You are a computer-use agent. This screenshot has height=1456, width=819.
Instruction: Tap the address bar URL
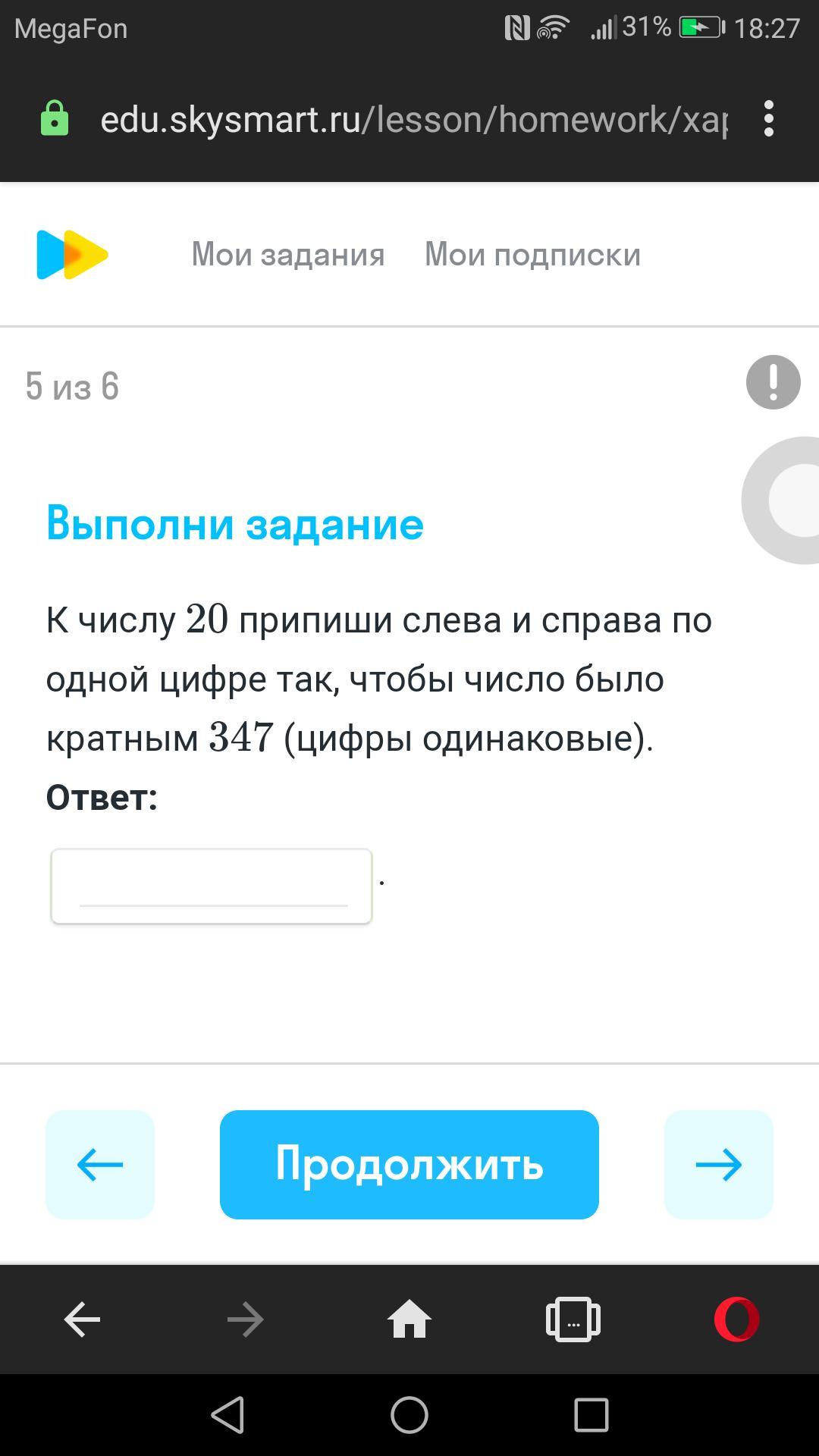pos(413,119)
